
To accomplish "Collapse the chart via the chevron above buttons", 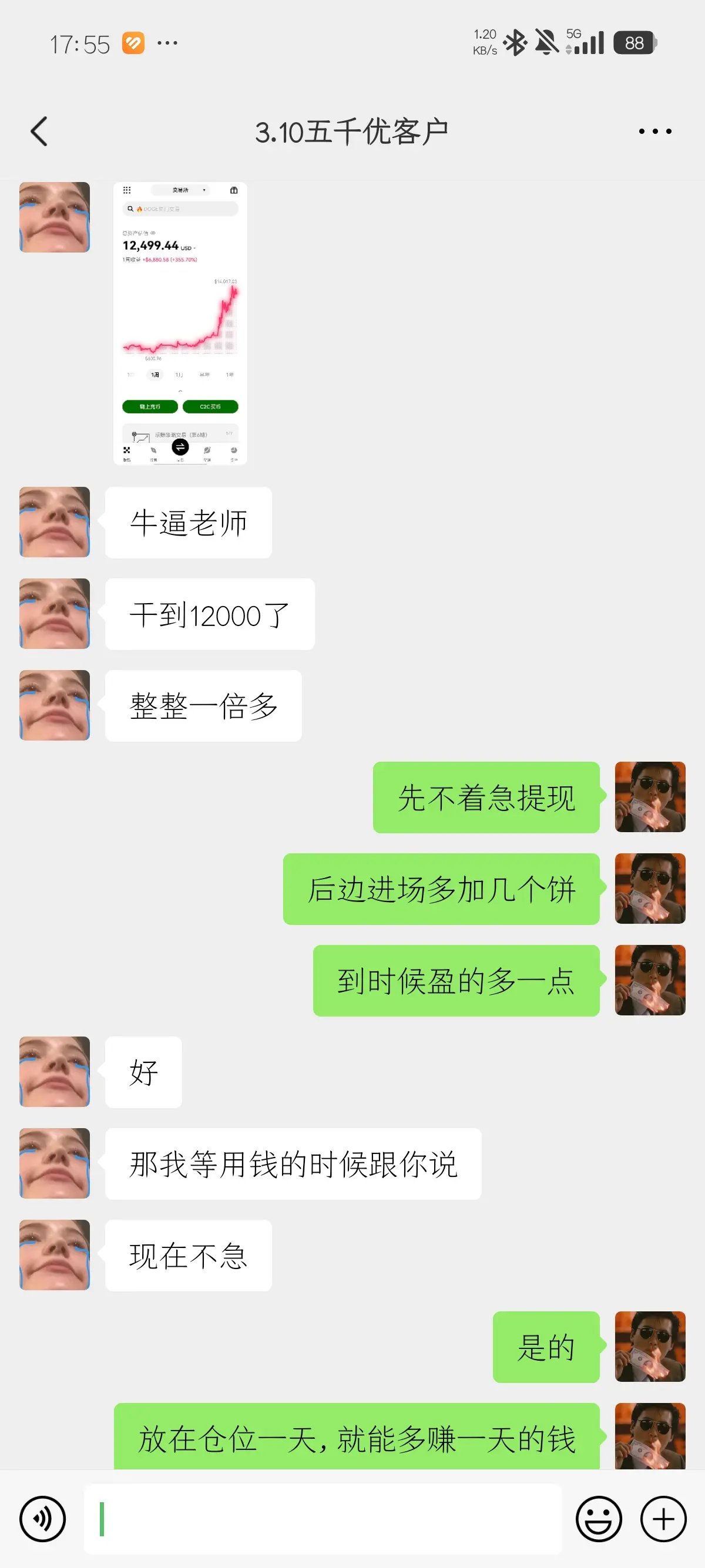I will pyautogui.click(x=181, y=390).
